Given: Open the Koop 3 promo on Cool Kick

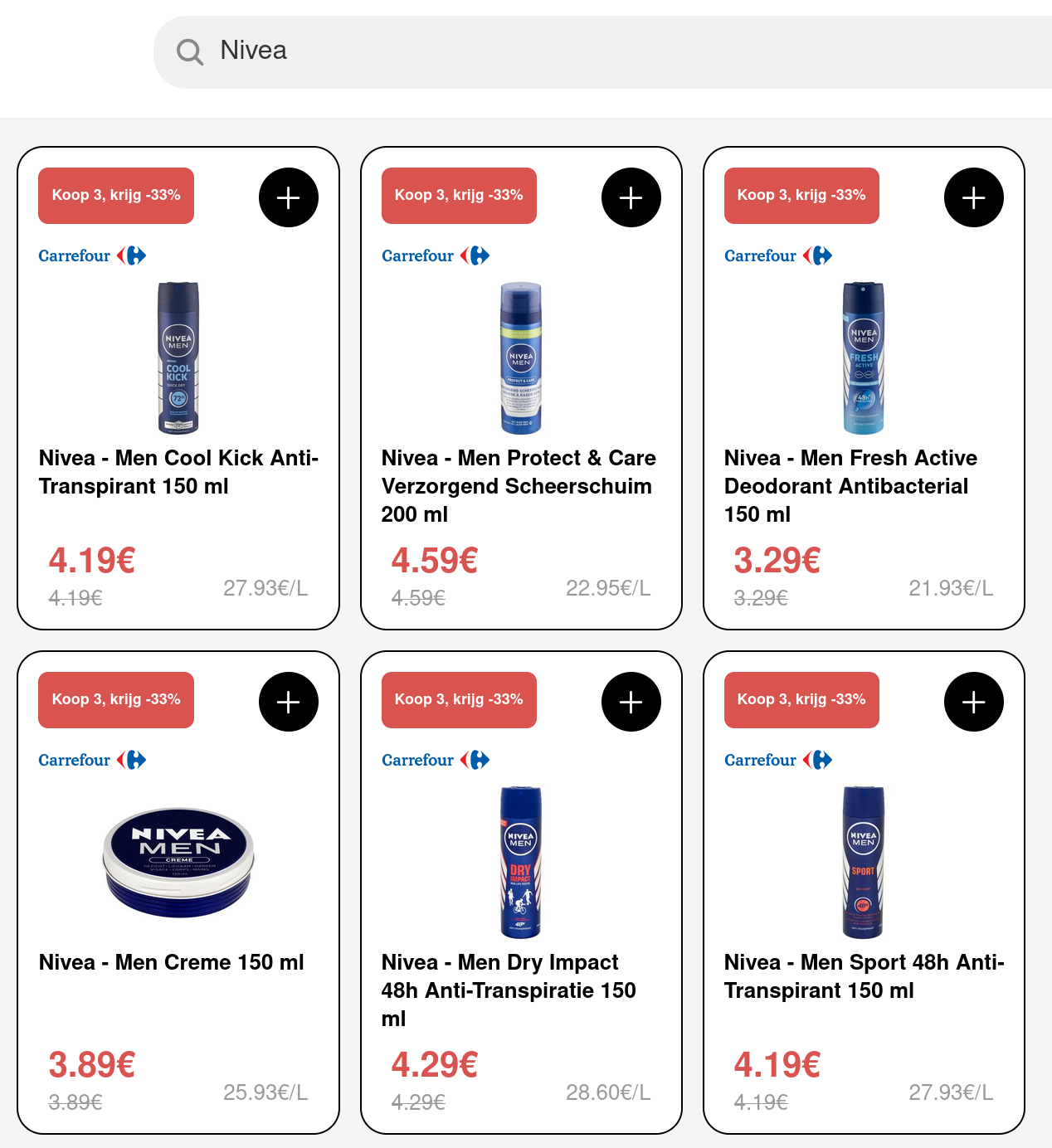Looking at the screenshot, I should 115,196.
